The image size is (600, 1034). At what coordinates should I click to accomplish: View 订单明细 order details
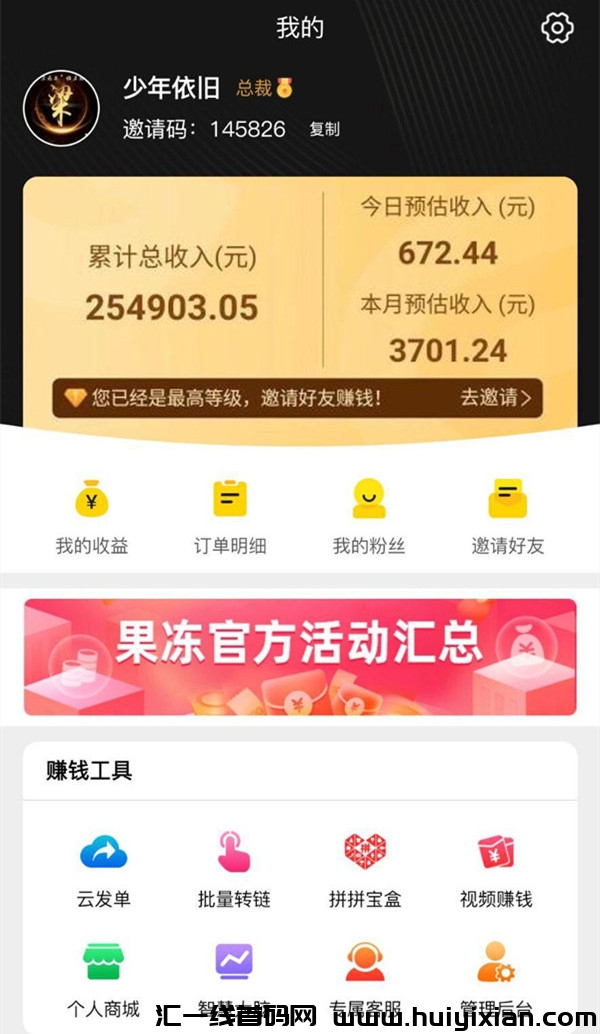(x=230, y=515)
